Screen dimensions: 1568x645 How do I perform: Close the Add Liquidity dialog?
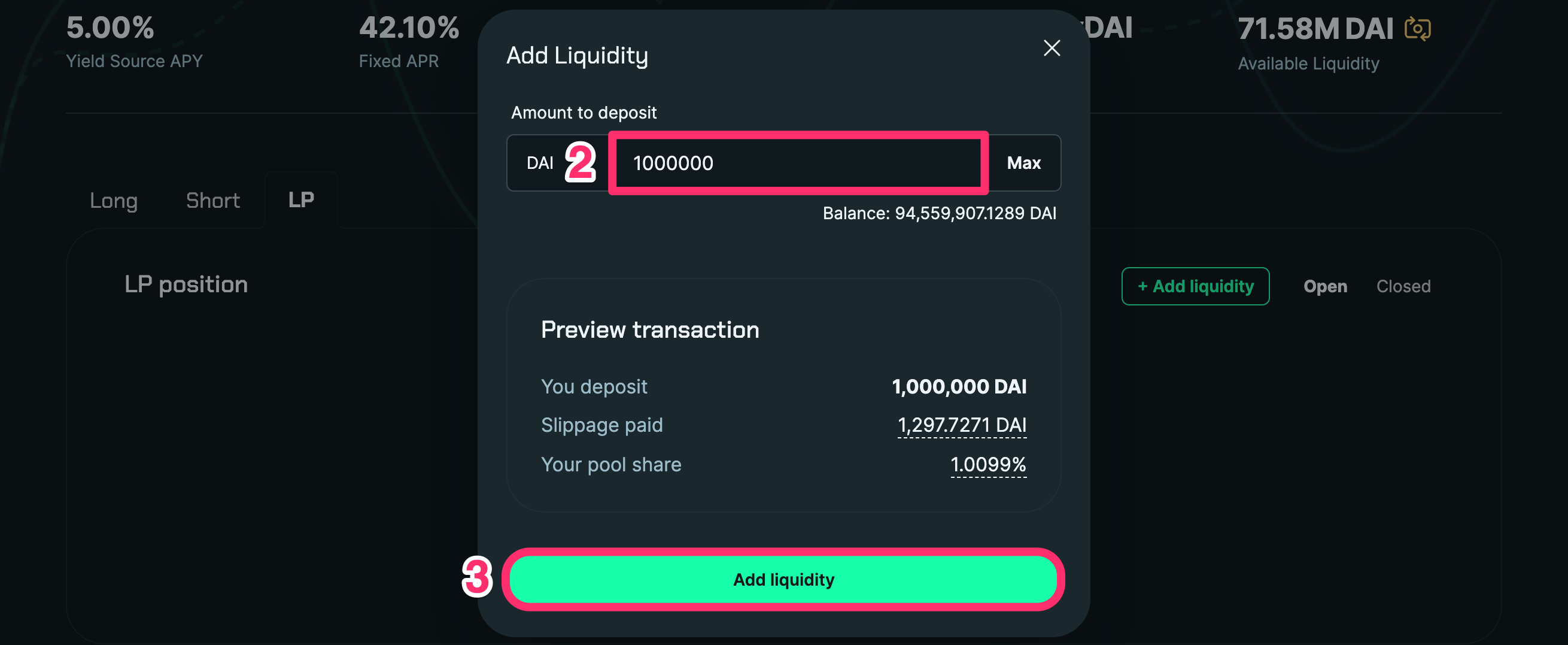pyautogui.click(x=1051, y=48)
